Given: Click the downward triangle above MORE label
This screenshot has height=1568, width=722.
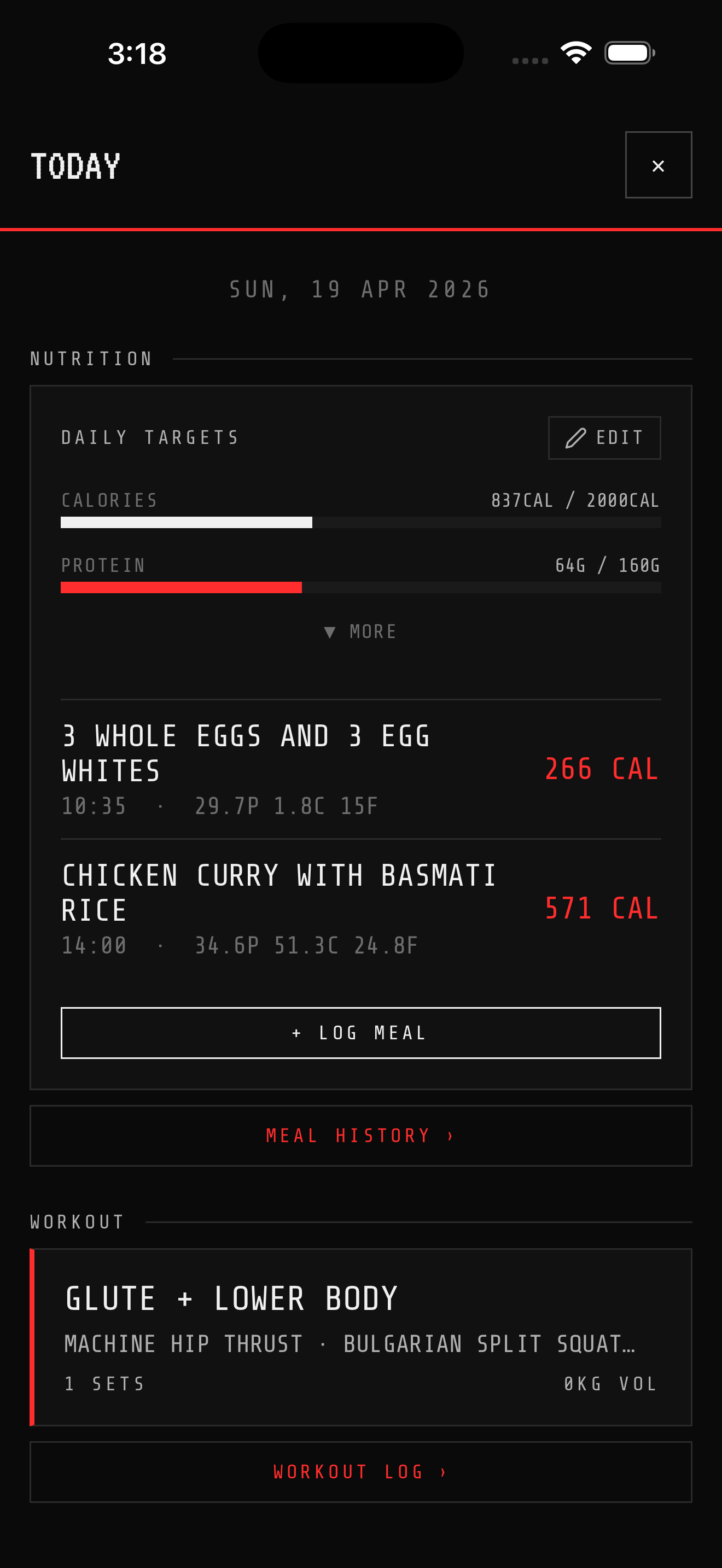Looking at the screenshot, I should click(x=330, y=632).
